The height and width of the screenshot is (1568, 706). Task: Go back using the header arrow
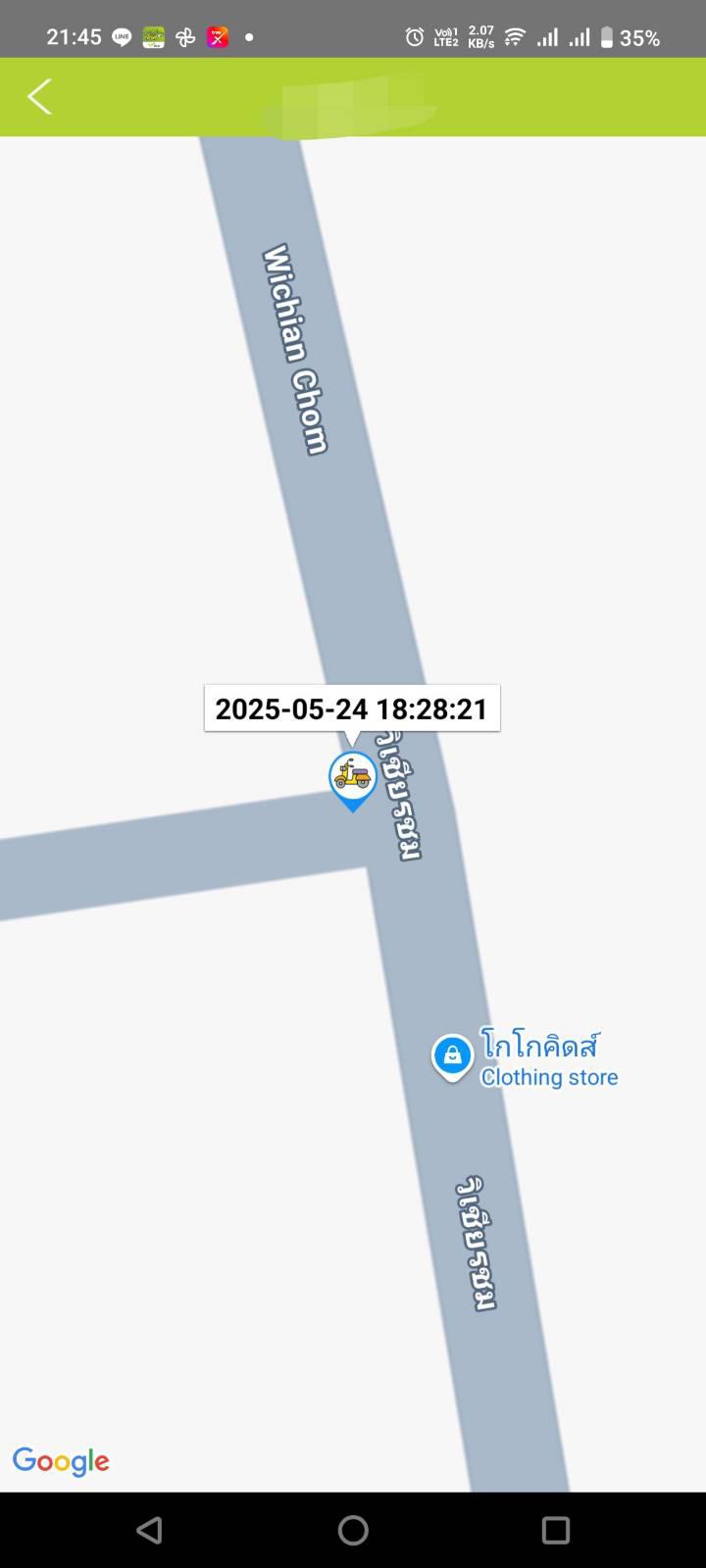(x=39, y=97)
